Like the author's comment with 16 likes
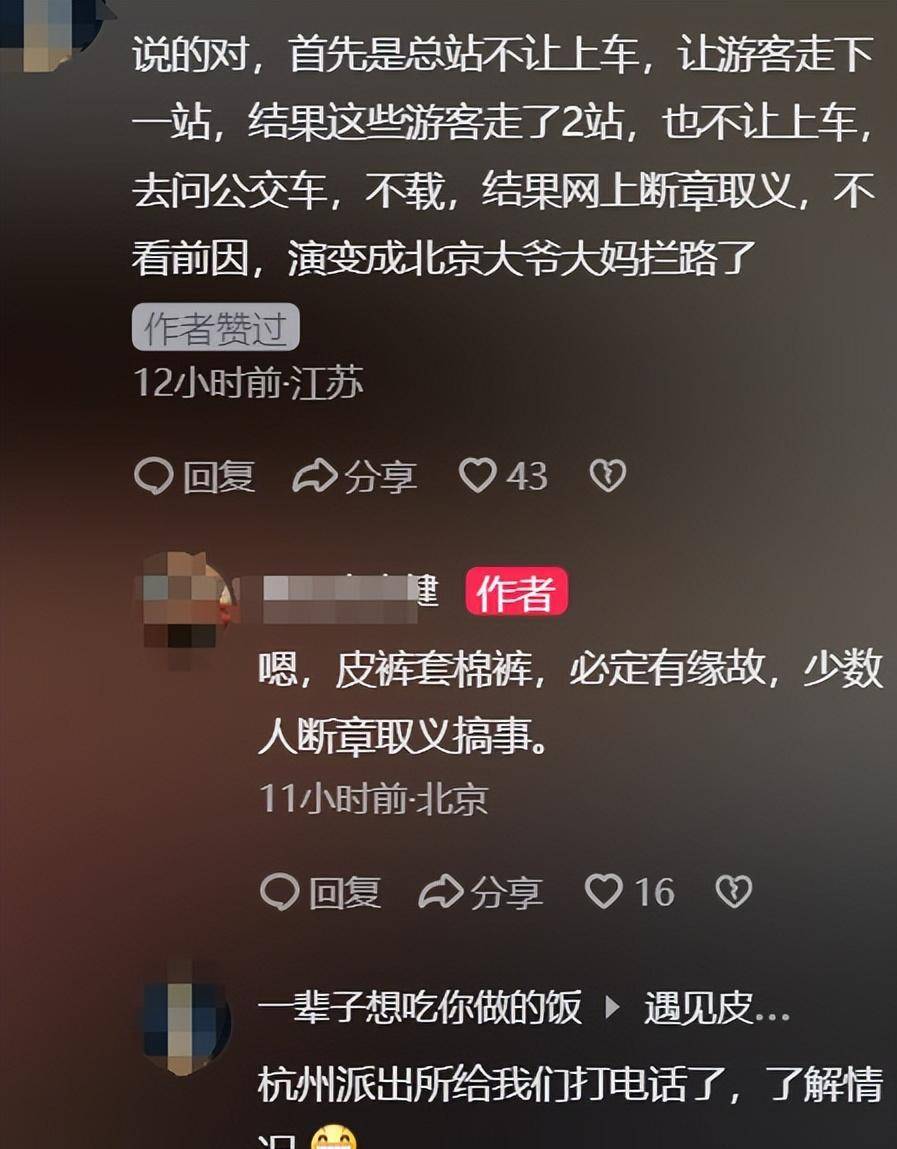The image size is (897, 1149). pyautogui.click(x=605, y=891)
